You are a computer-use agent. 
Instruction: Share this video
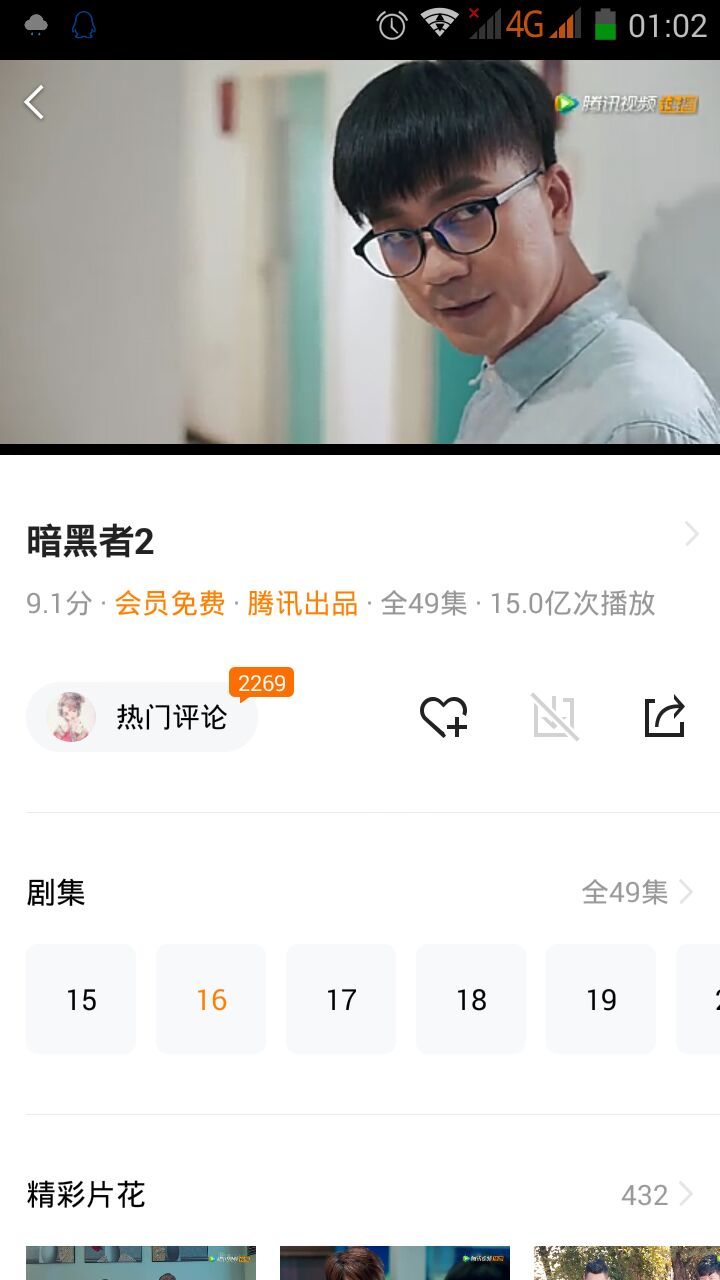pos(665,717)
